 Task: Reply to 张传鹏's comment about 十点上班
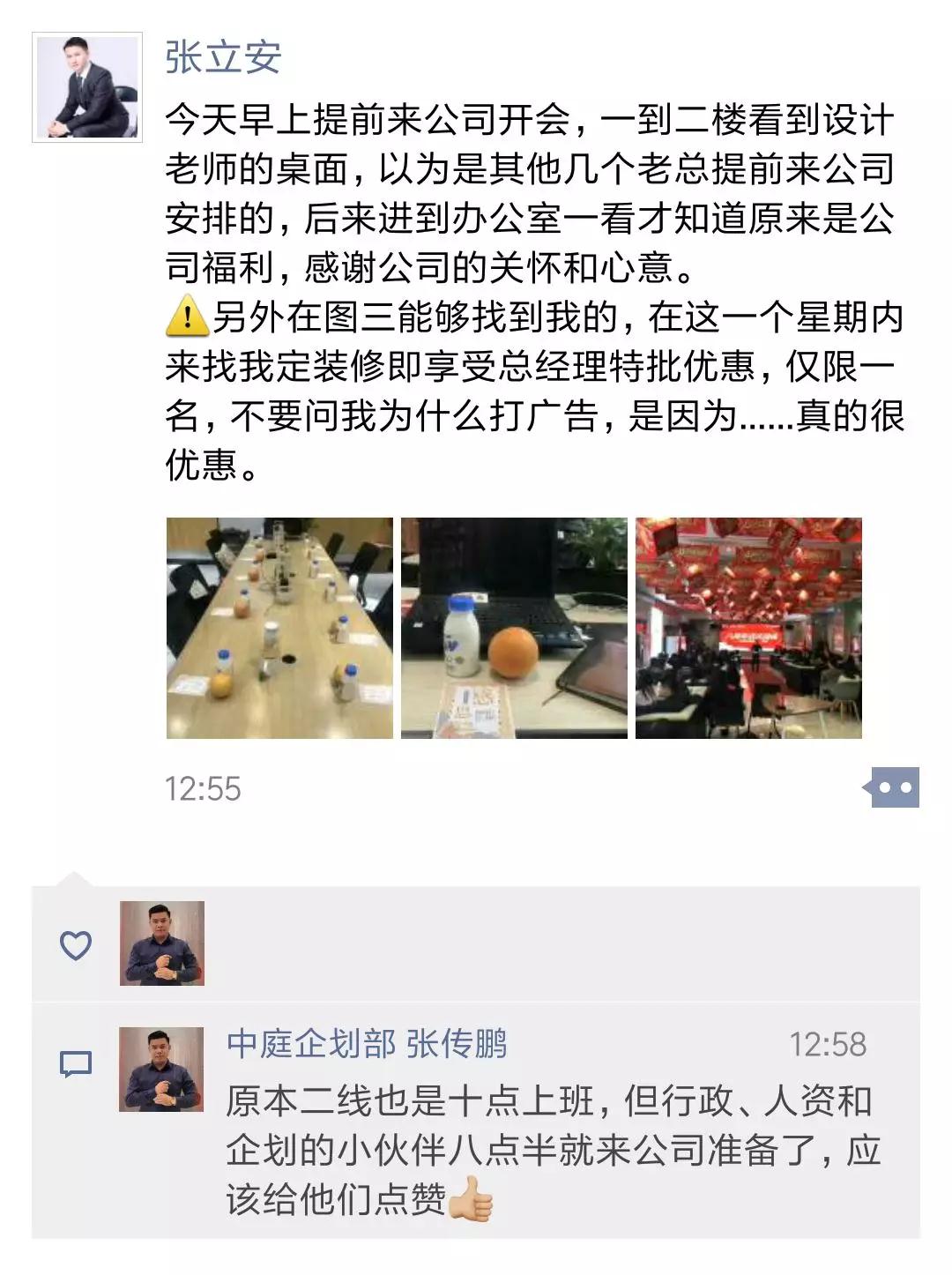click(x=551, y=1150)
